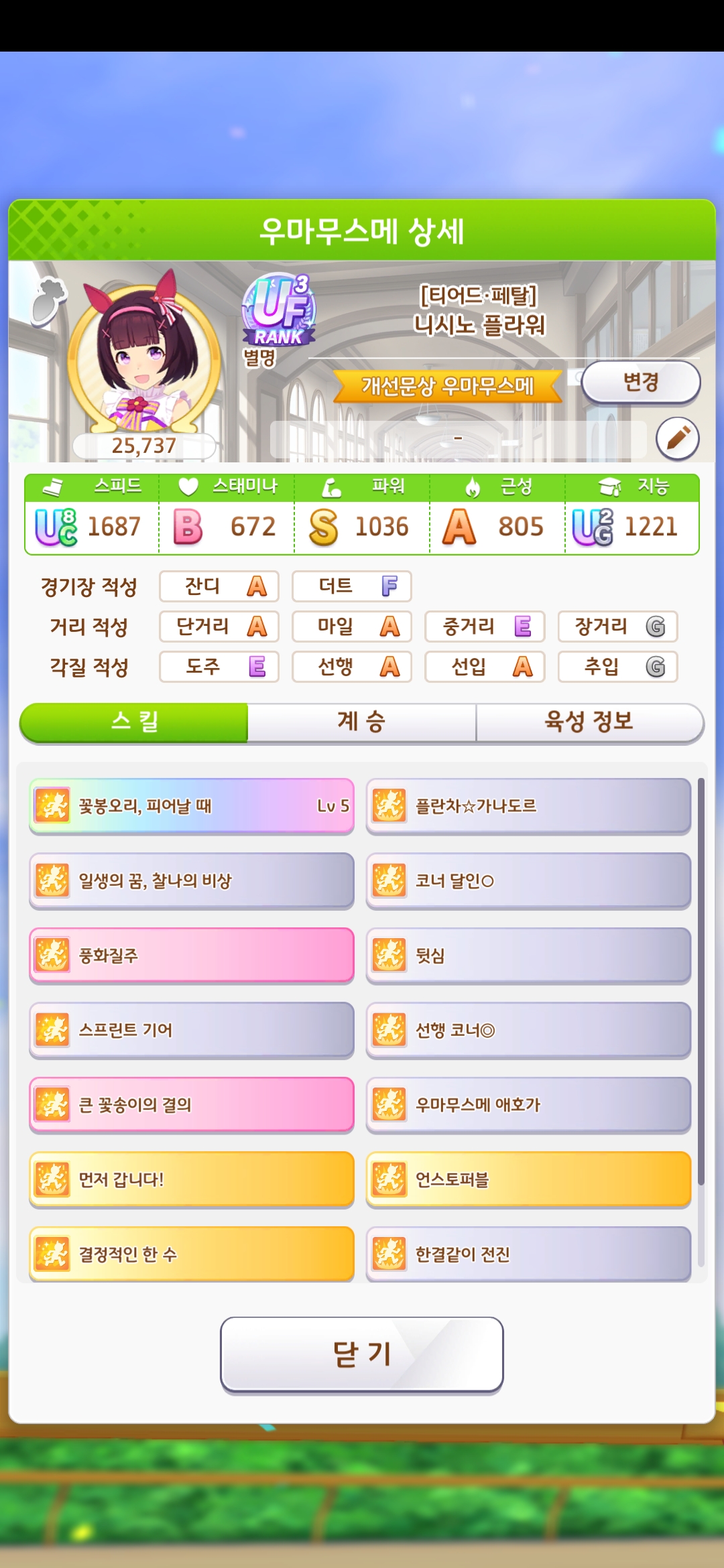Screen dimensions: 724x1568
Task: Open skill 큰 꽃송이의 결의
Action: coord(192,1104)
